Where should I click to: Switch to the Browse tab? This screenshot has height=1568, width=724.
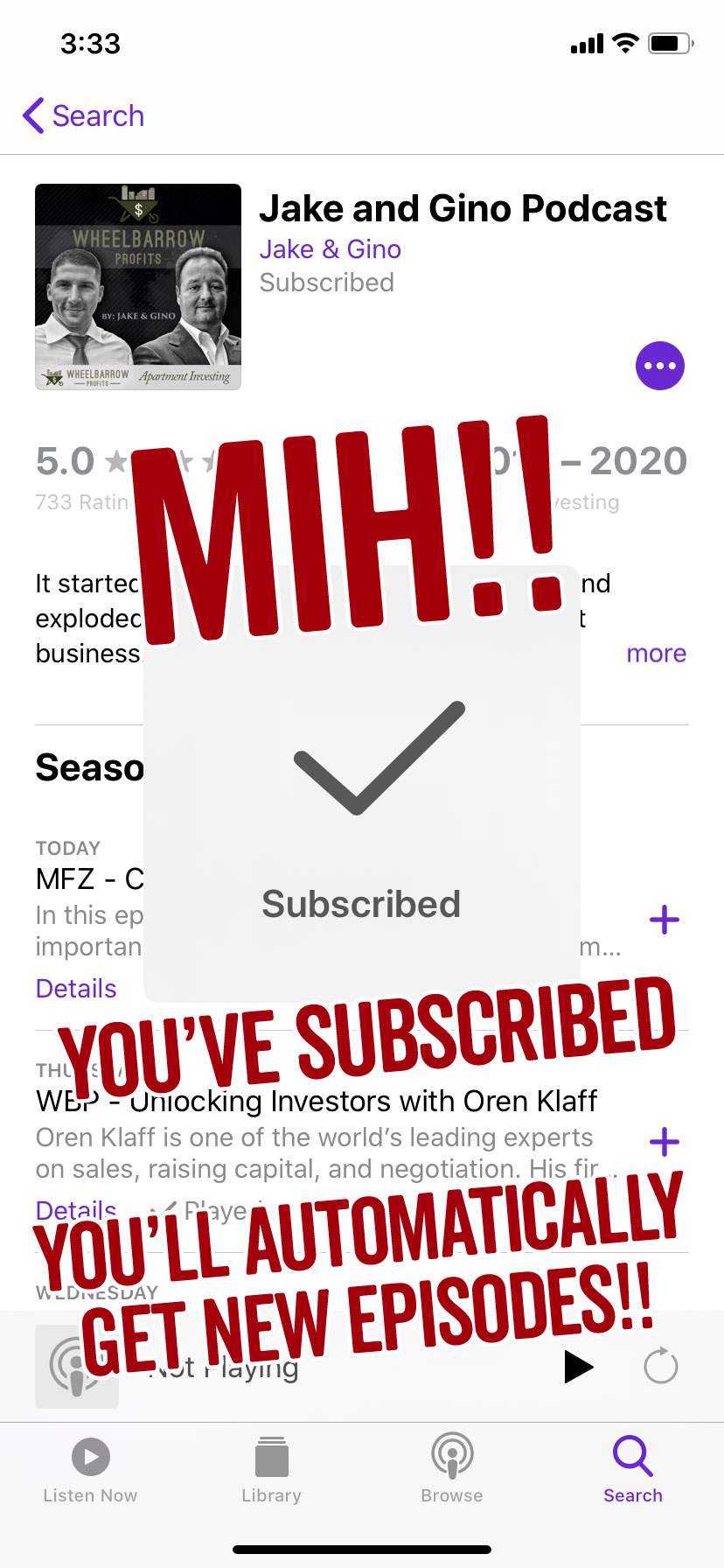click(452, 1471)
